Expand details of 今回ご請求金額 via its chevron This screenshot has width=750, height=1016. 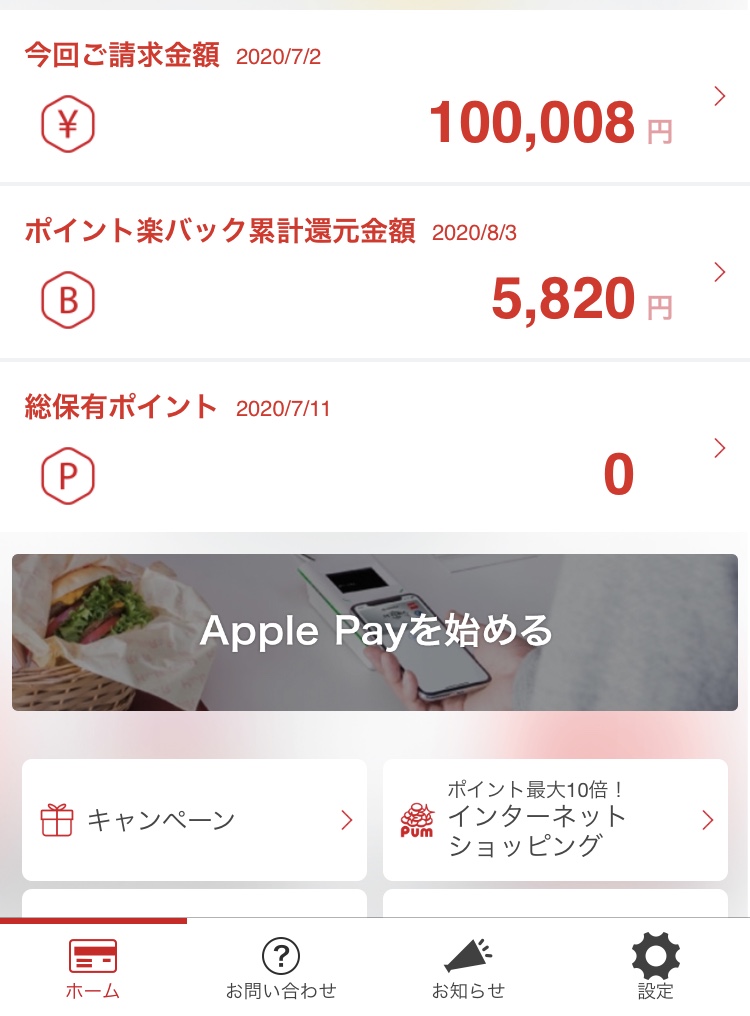[719, 96]
